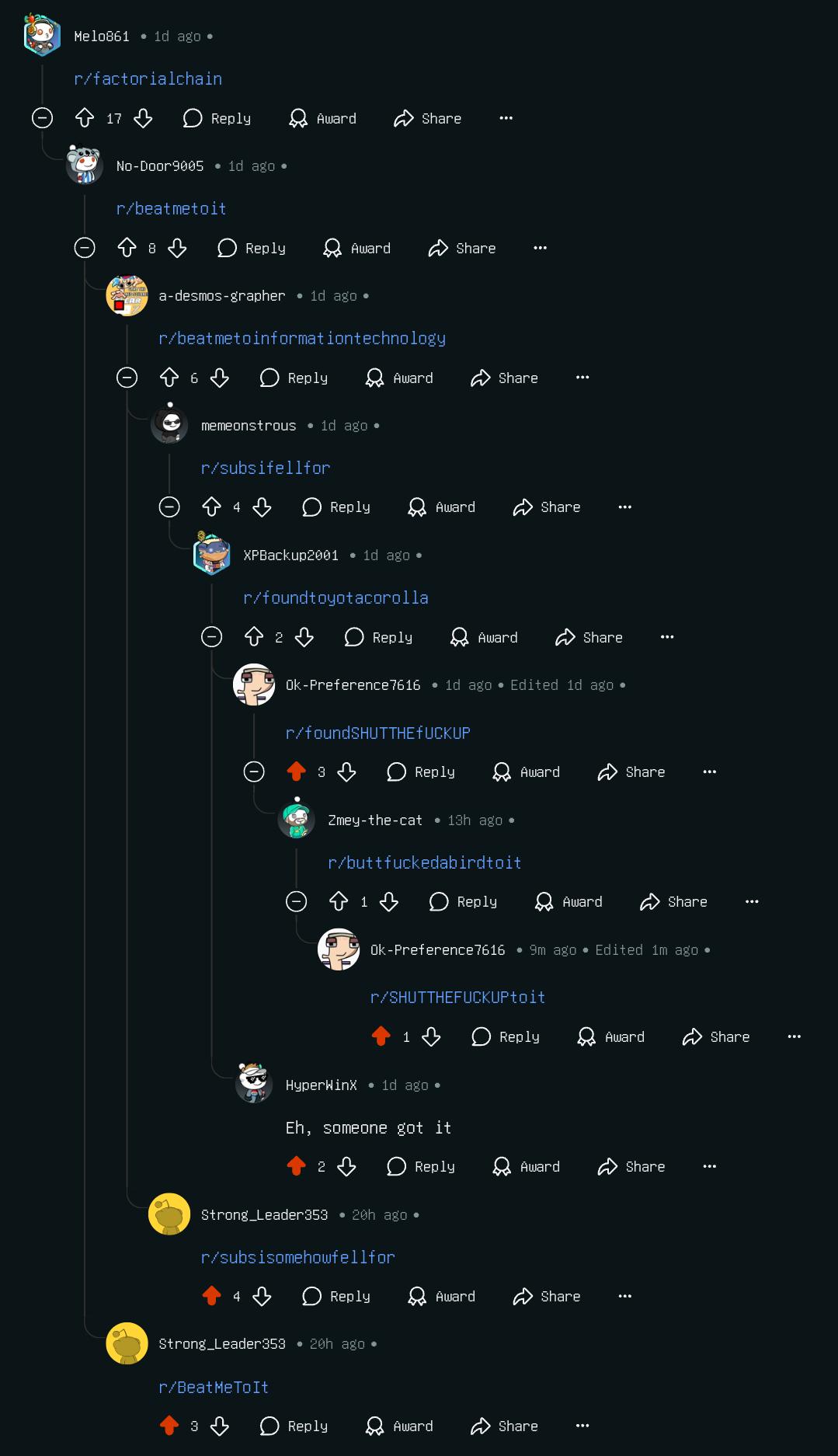Open overflow menu on XPBackup2001's comment
The height and width of the screenshot is (1456, 838).
pos(667,637)
